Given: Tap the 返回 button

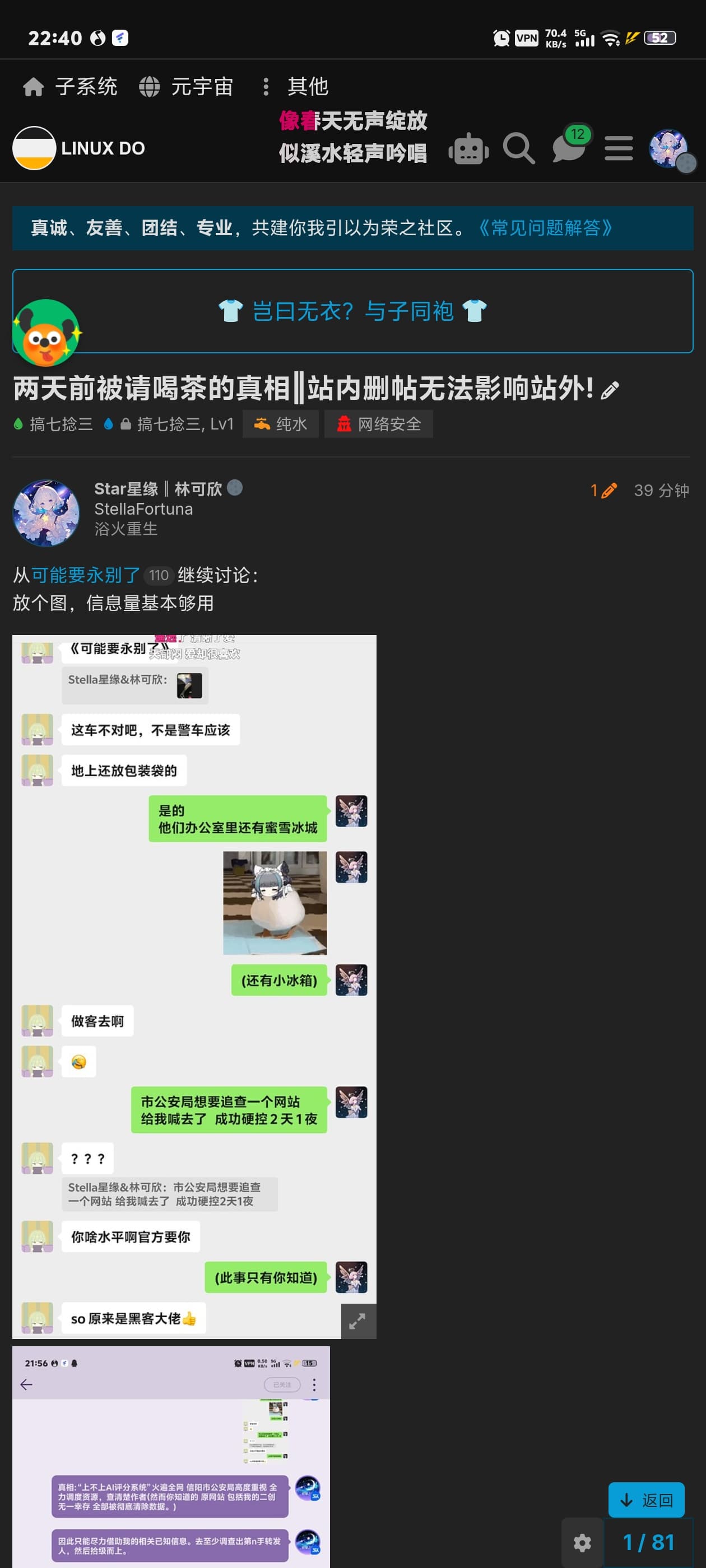Looking at the screenshot, I should [x=646, y=1500].
